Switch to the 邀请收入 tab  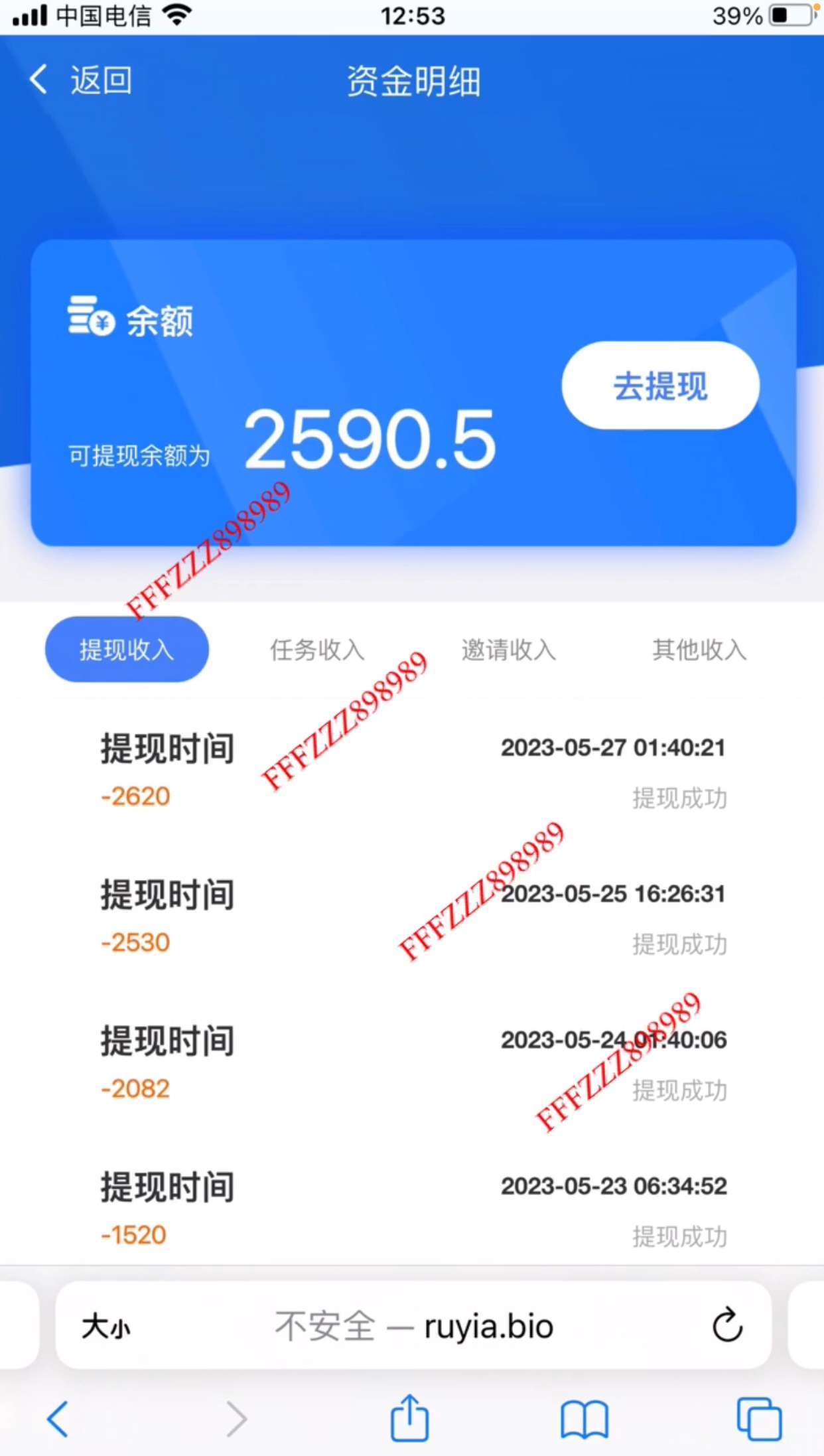click(509, 650)
